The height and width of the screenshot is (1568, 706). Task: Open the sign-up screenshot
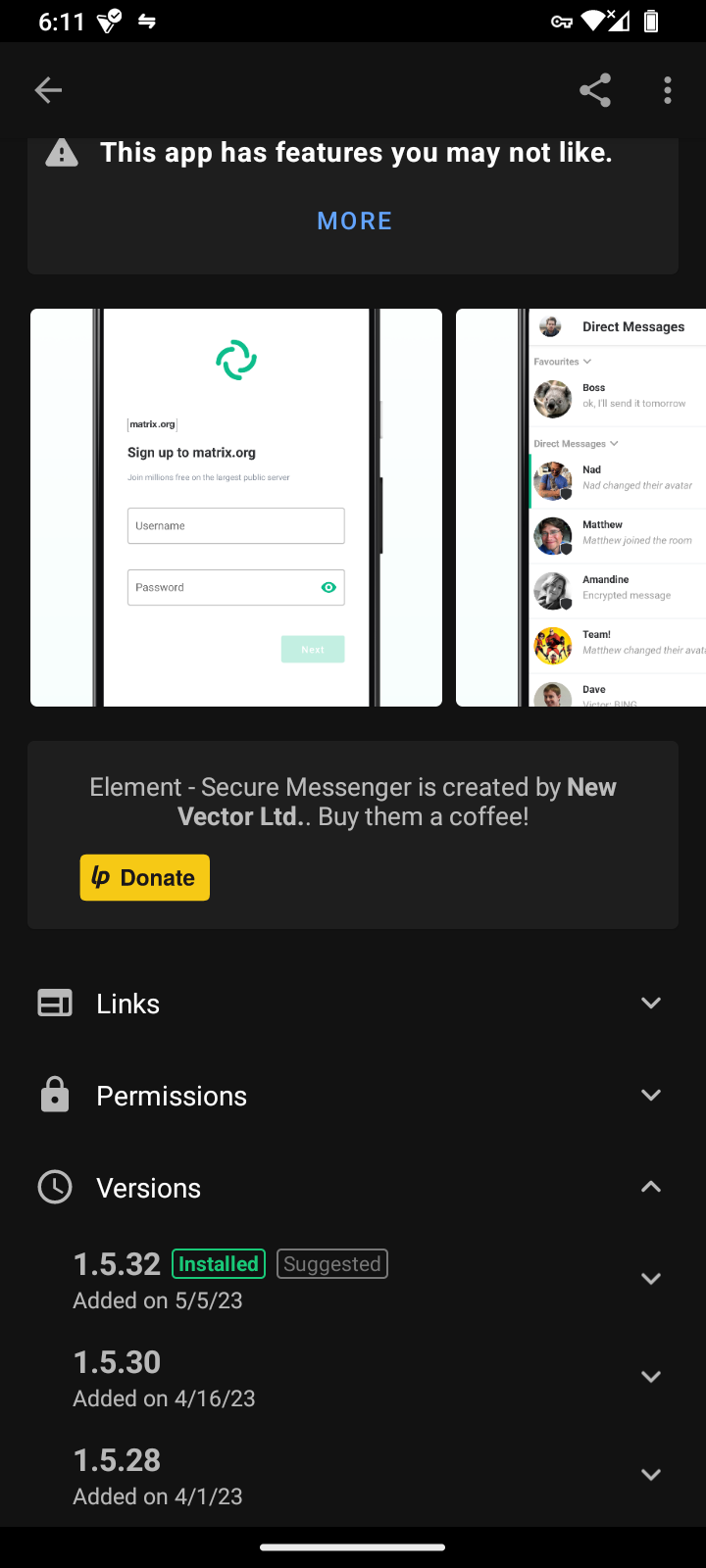[236, 508]
